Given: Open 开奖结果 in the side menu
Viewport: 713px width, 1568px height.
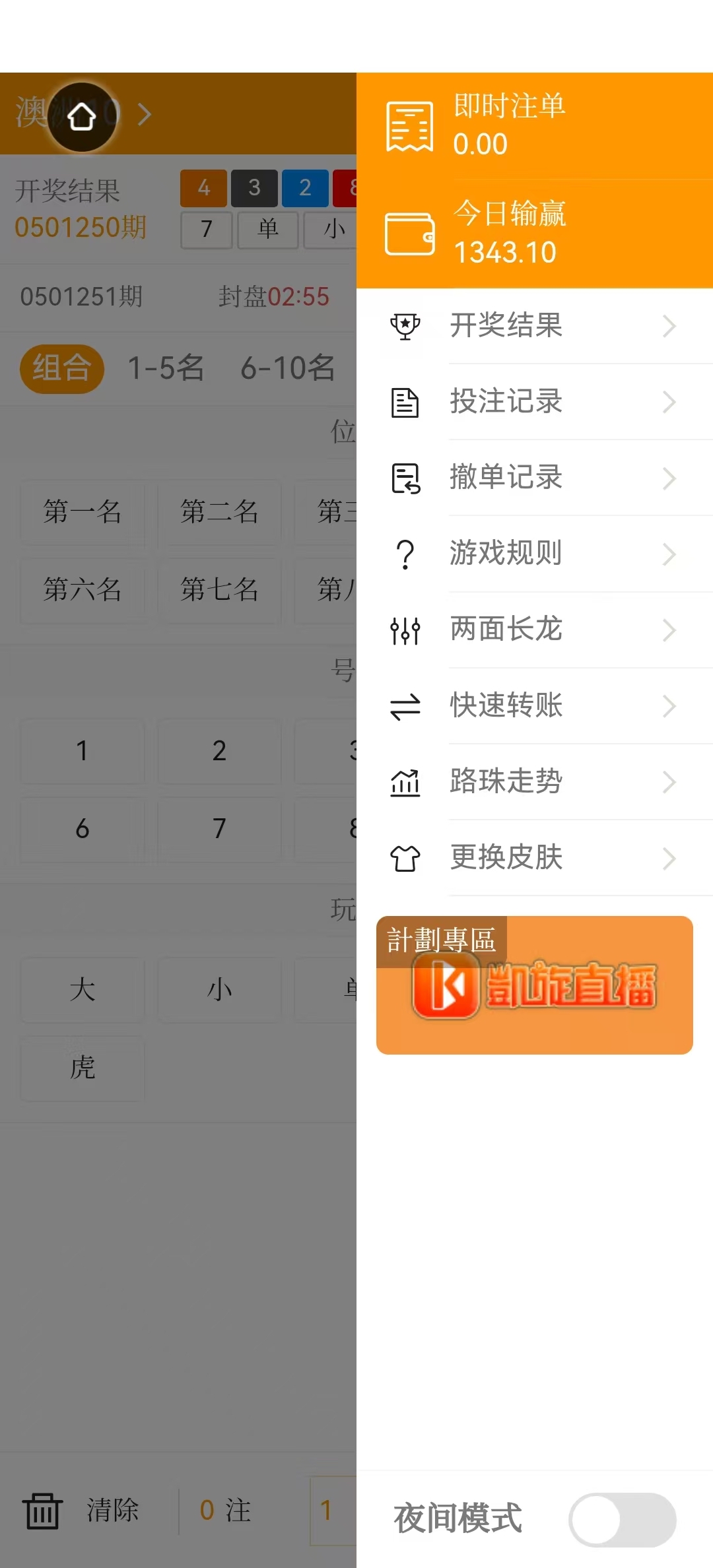Looking at the screenshot, I should coord(533,326).
